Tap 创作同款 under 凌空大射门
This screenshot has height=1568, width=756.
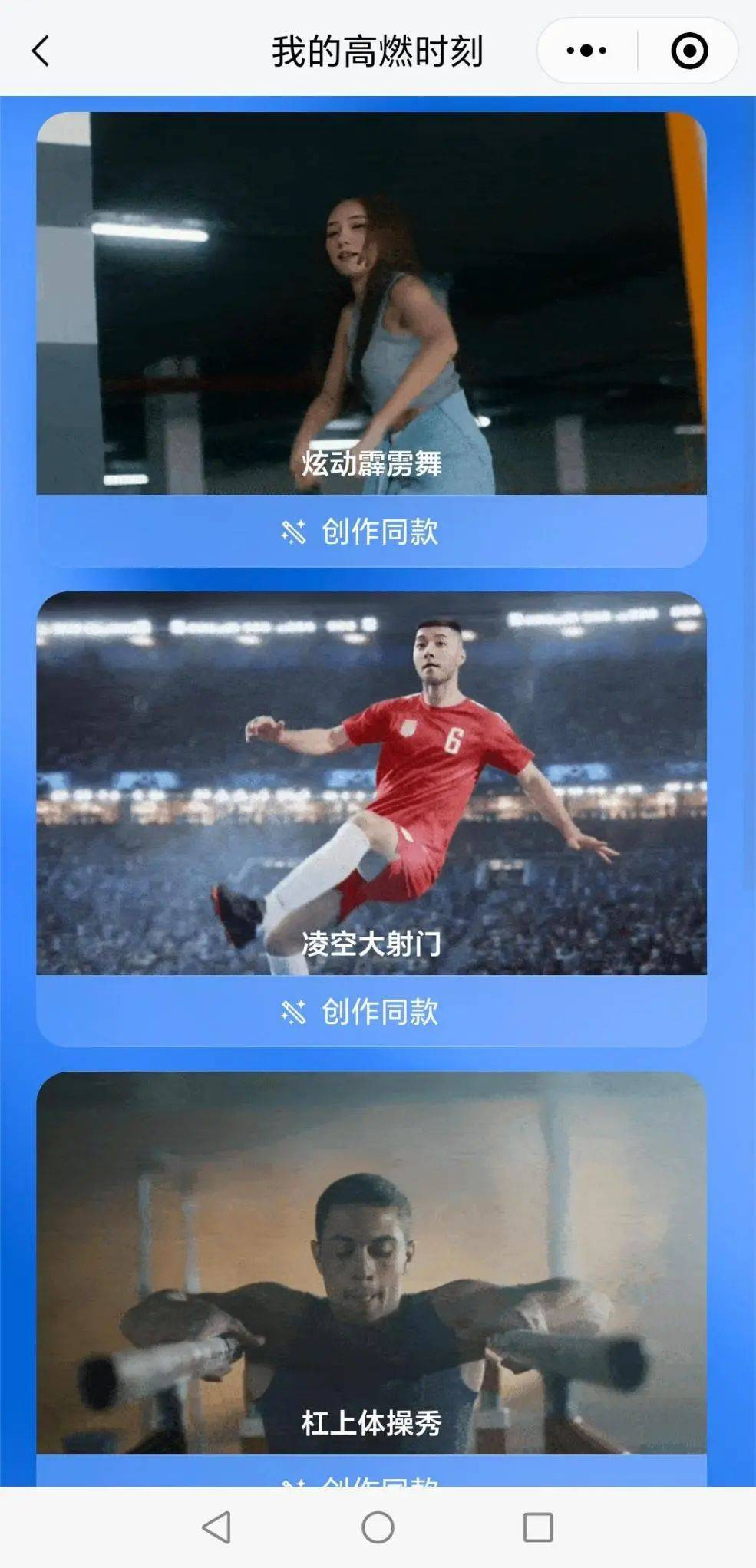tap(360, 1012)
